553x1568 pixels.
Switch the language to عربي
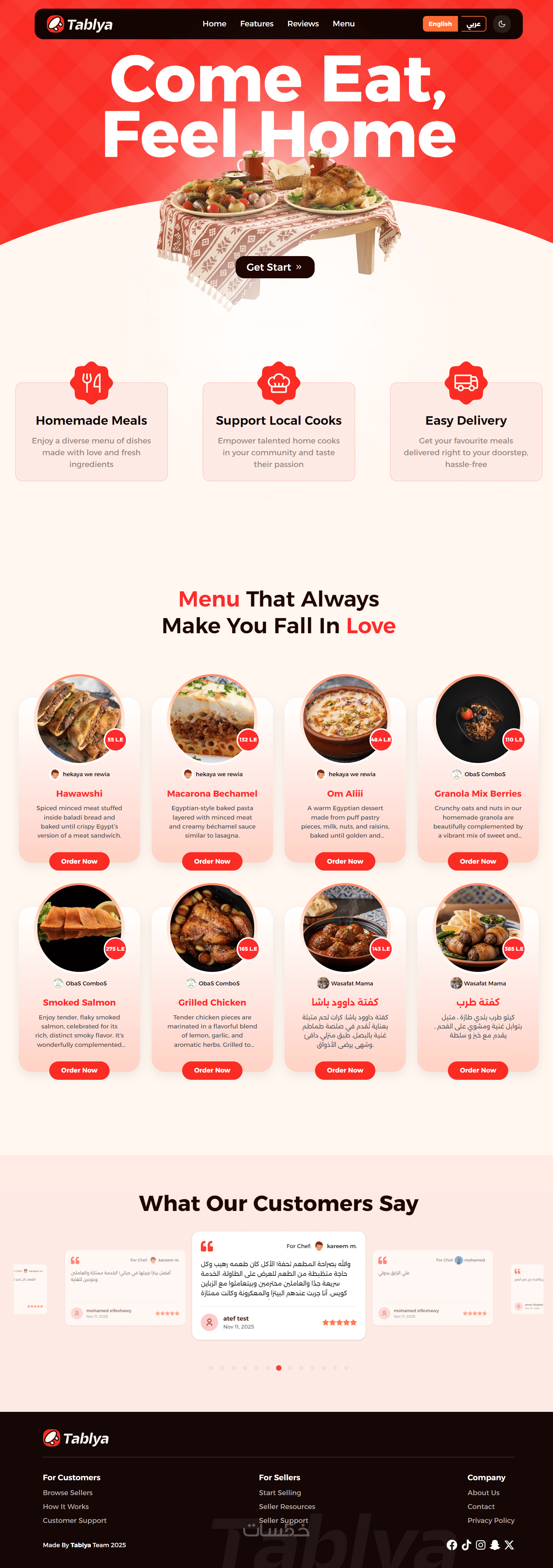[x=473, y=24]
